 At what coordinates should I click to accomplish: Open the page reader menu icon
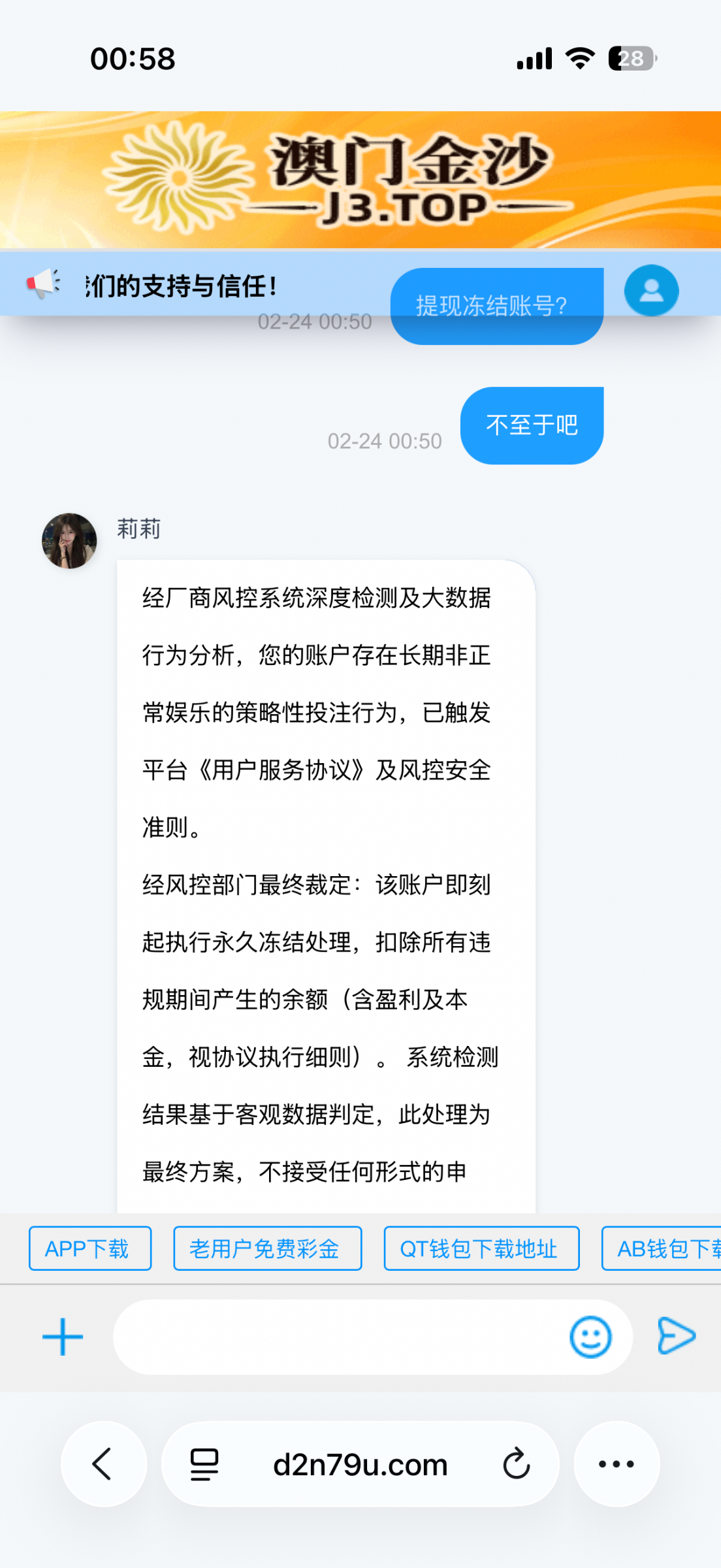coord(204,1463)
